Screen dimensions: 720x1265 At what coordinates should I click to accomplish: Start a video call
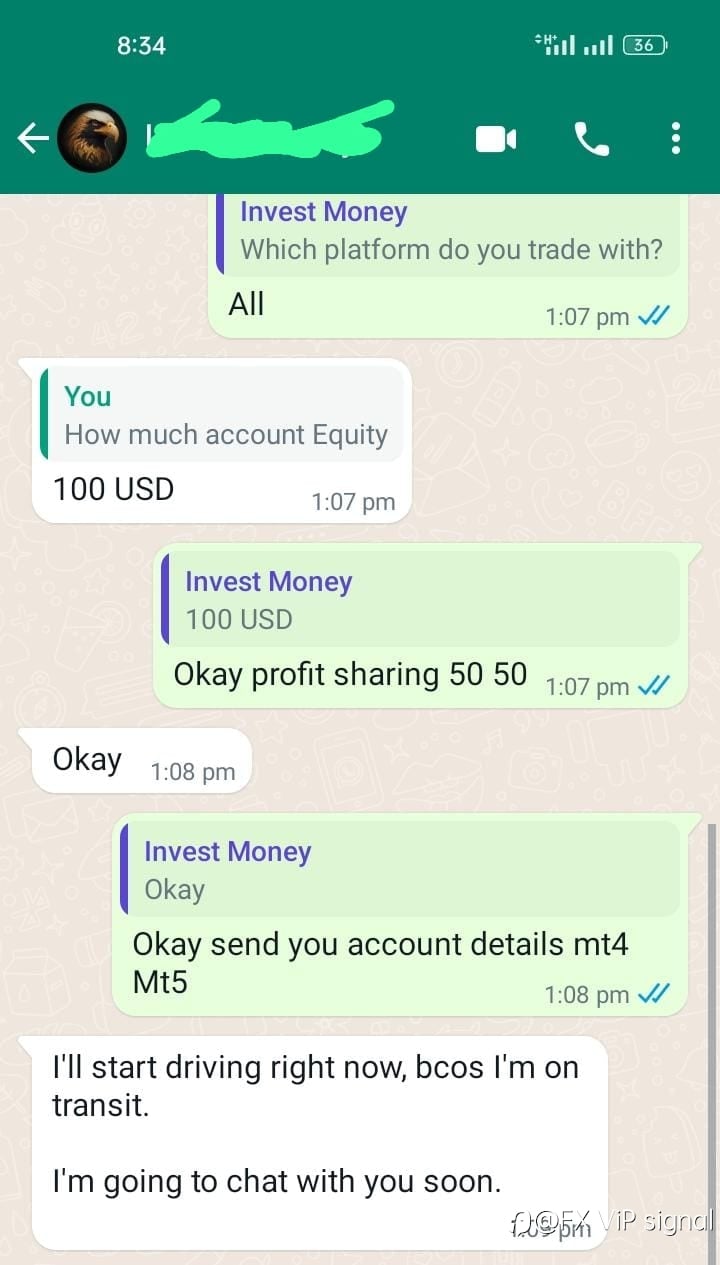(496, 139)
